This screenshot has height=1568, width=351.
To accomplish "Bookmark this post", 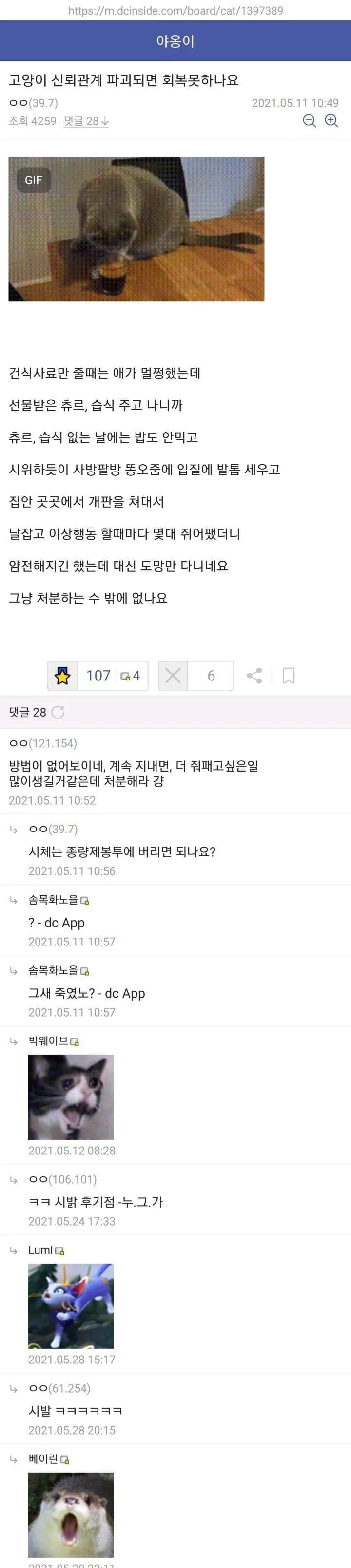I will coord(289,676).
